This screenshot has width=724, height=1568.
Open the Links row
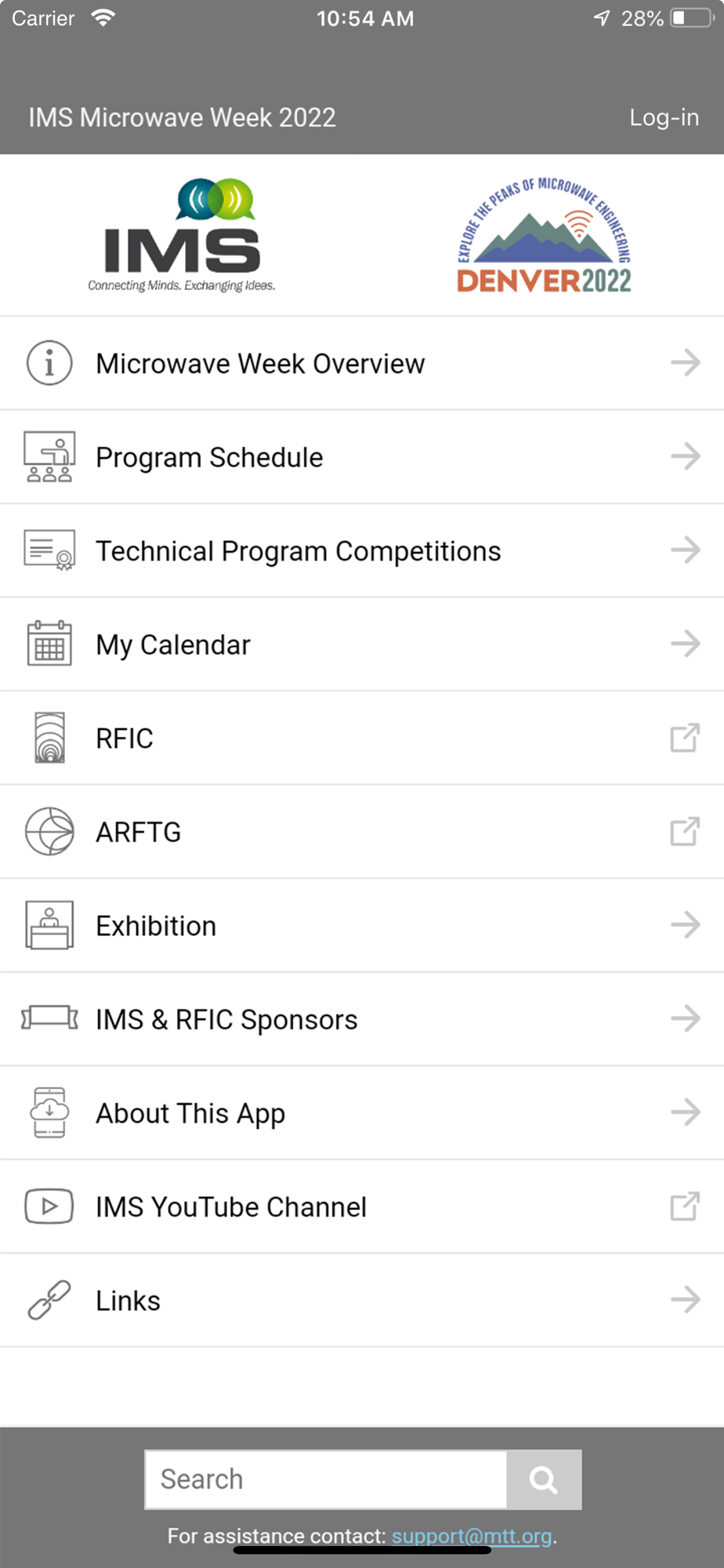point(360,1301)
